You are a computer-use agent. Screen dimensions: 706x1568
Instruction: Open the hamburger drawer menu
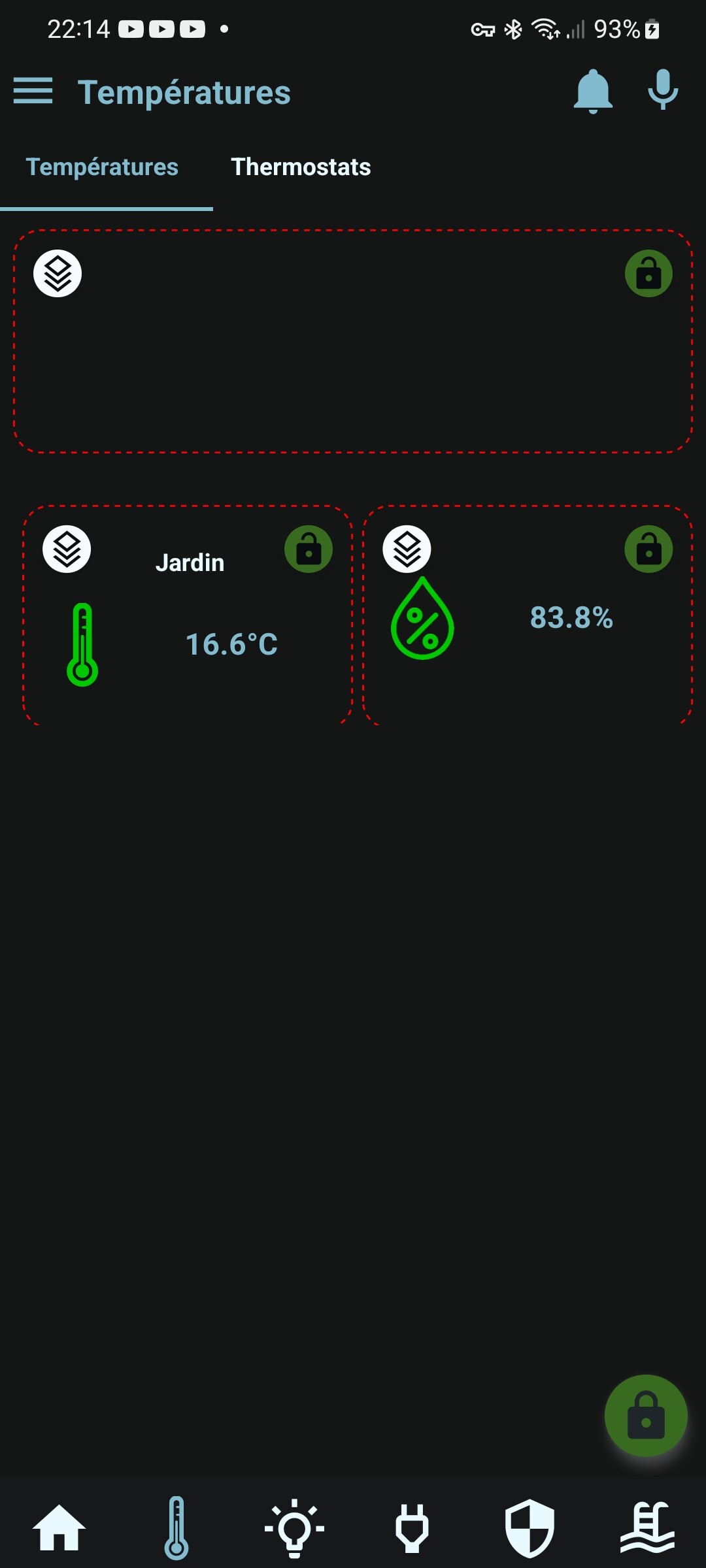(x=33, y=91)
